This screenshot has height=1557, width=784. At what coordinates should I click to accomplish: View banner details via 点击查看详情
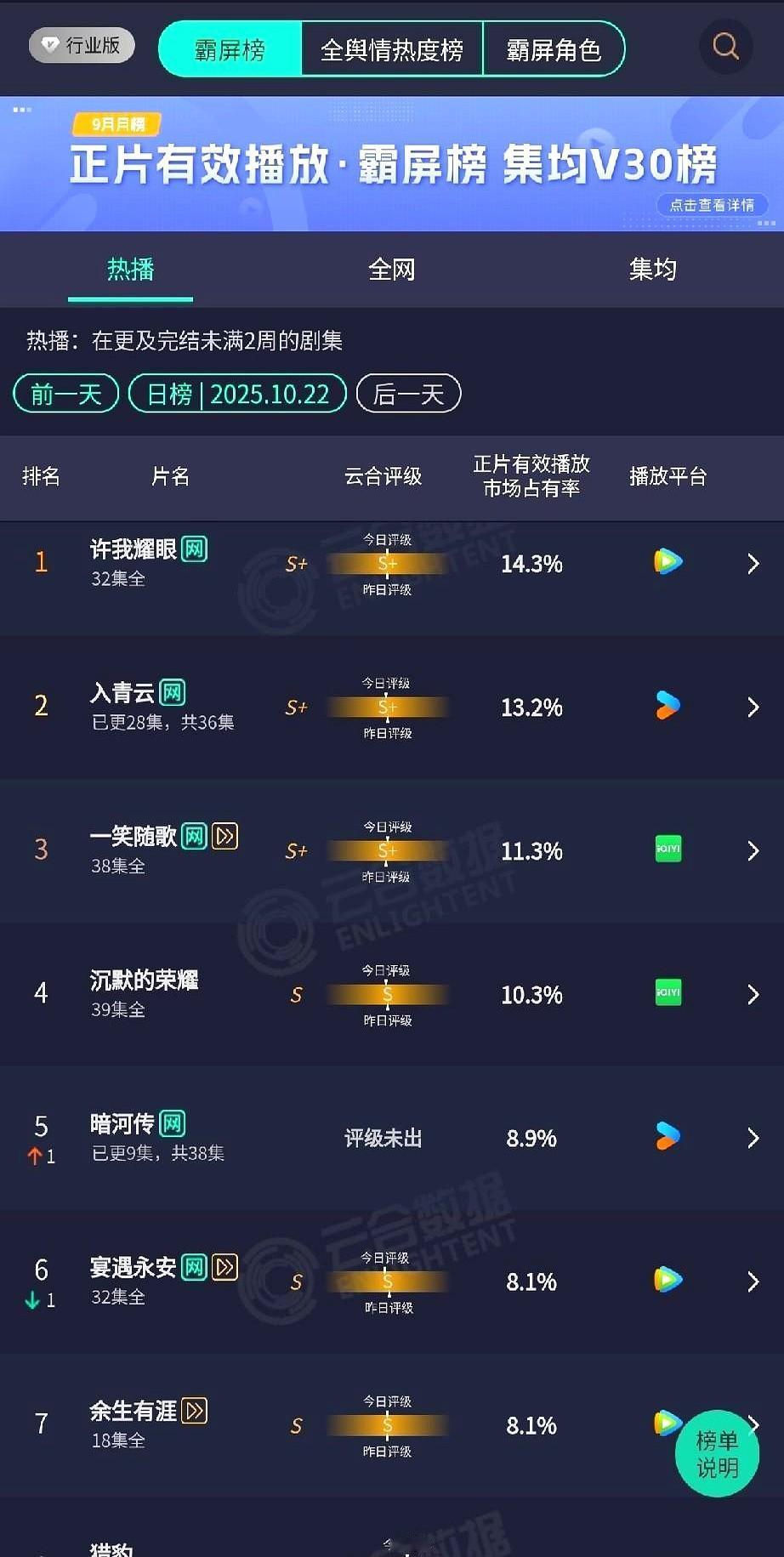[x=712, y=205]
